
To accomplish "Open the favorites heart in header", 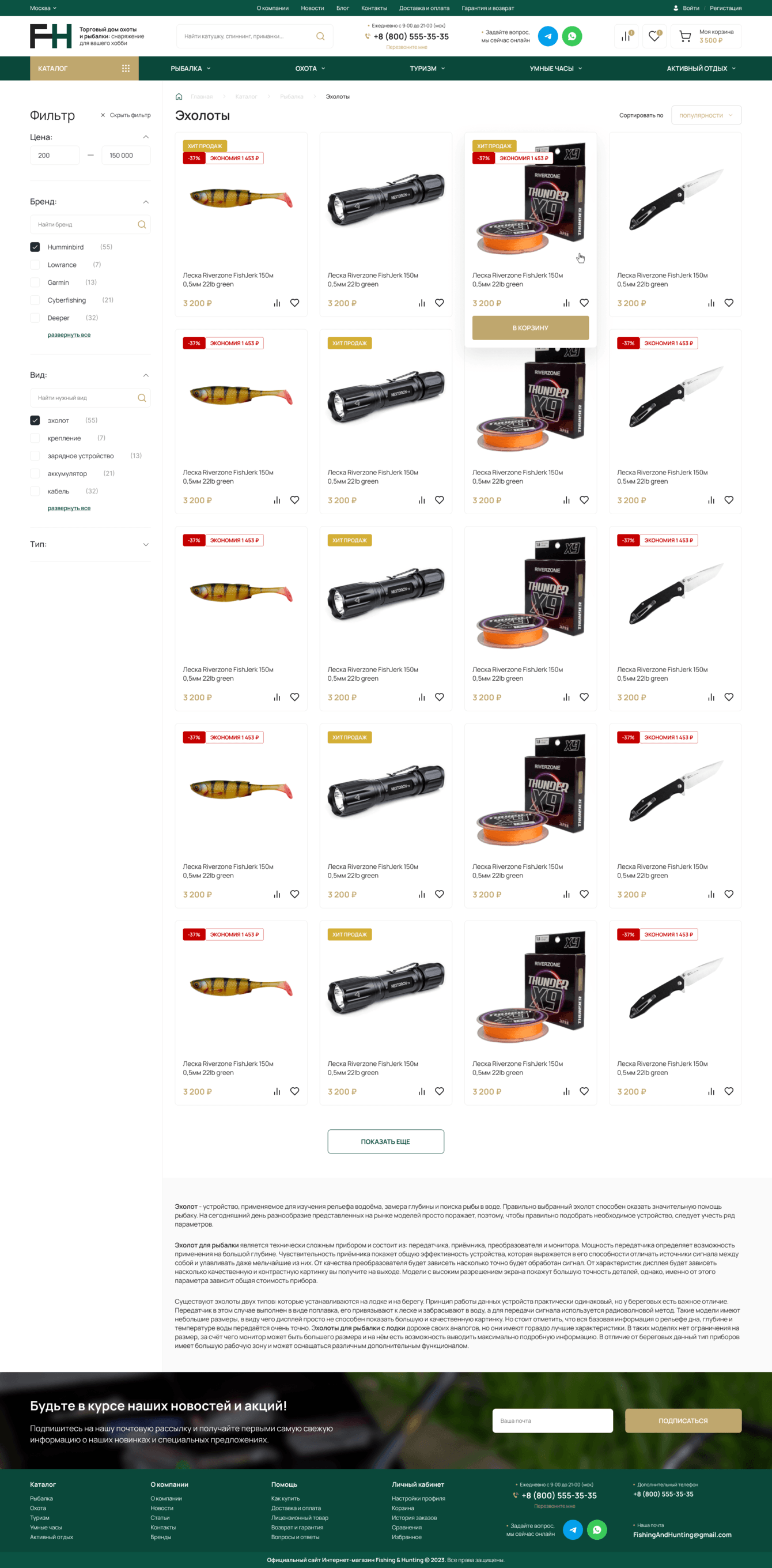I will point(654,36).
